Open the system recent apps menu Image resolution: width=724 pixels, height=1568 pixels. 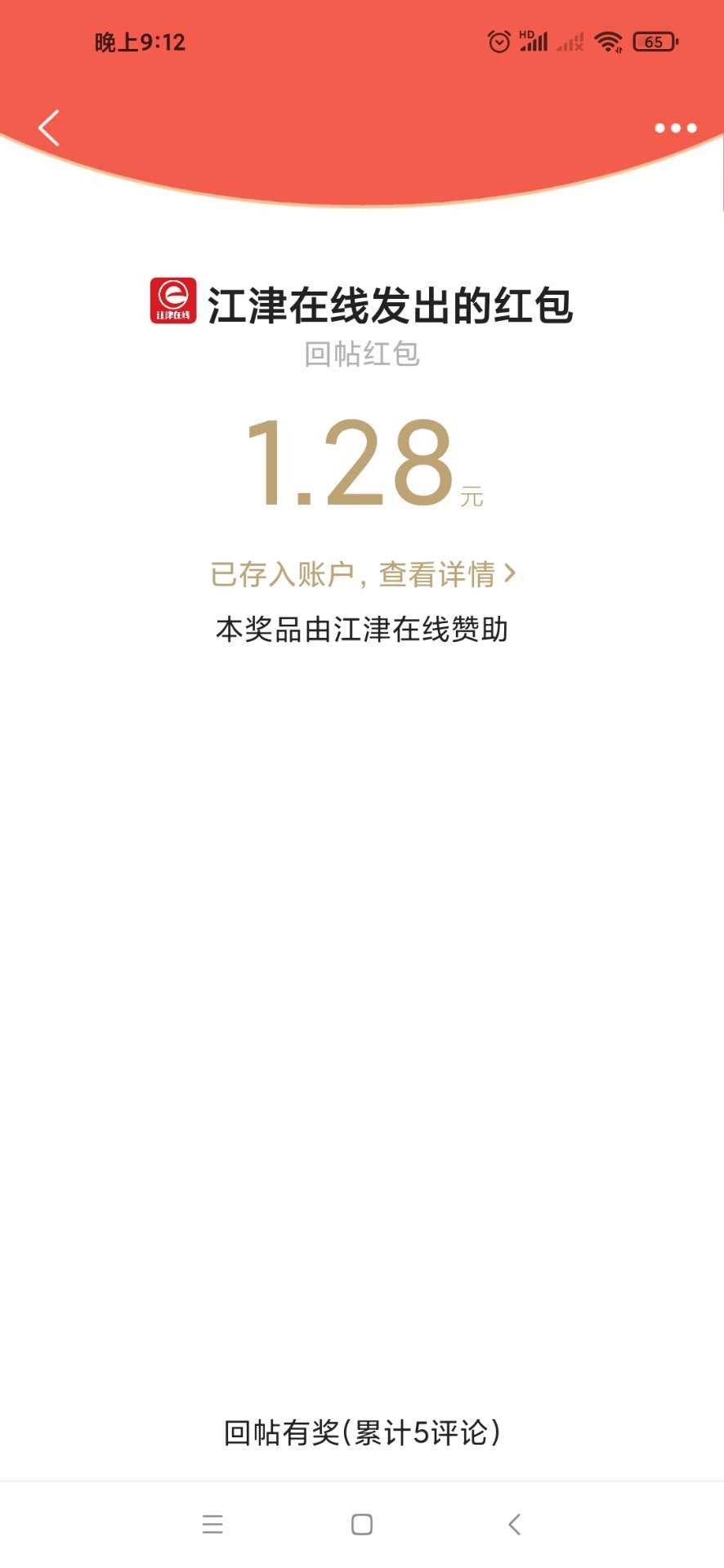[x=212, y=1524]
